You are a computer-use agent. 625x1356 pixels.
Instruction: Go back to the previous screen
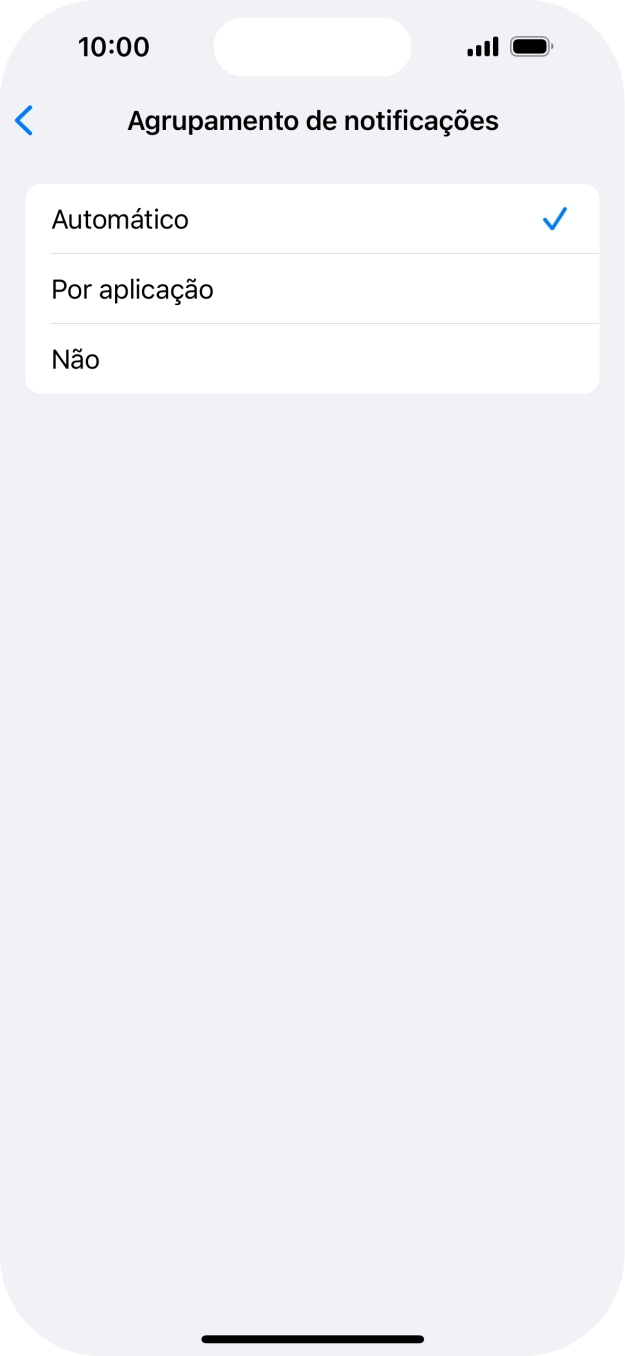24,121
